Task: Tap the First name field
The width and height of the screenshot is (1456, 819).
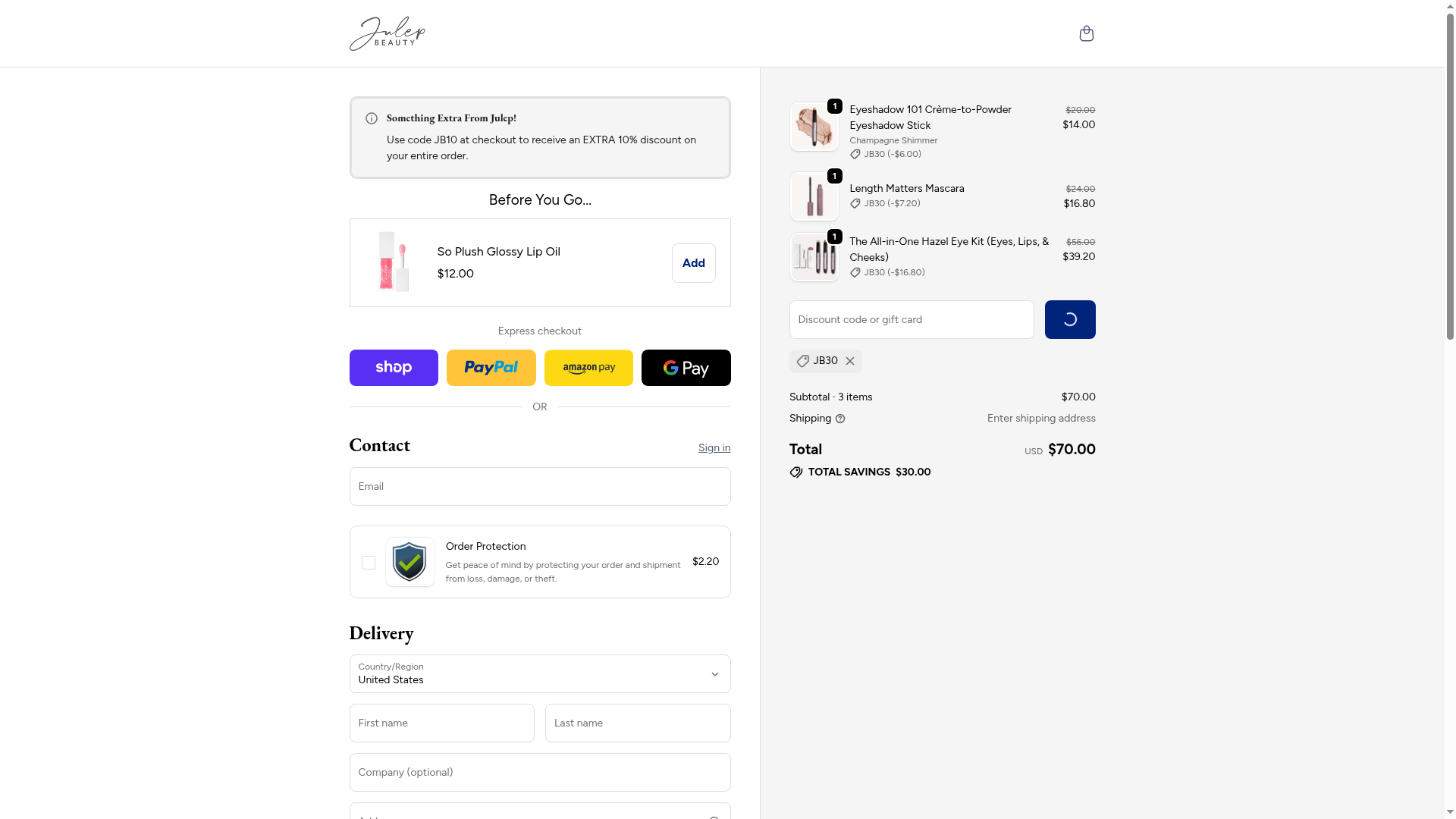Action: point(441,723)
